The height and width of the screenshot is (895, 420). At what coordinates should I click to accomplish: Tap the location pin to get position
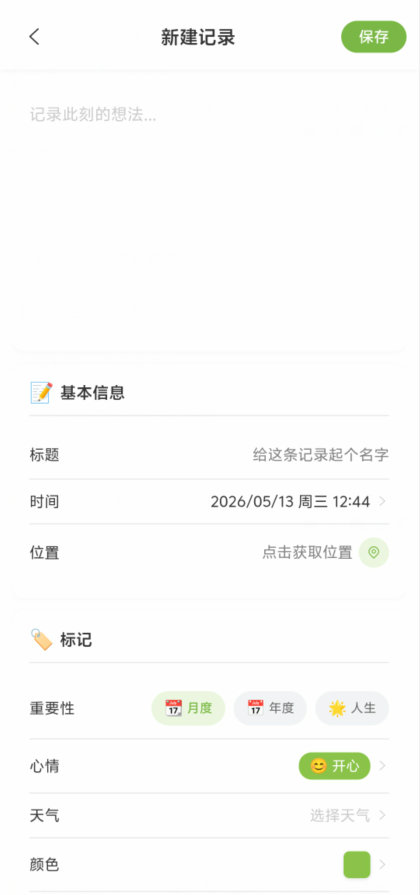pyautogui.click(x=374, y=553)
